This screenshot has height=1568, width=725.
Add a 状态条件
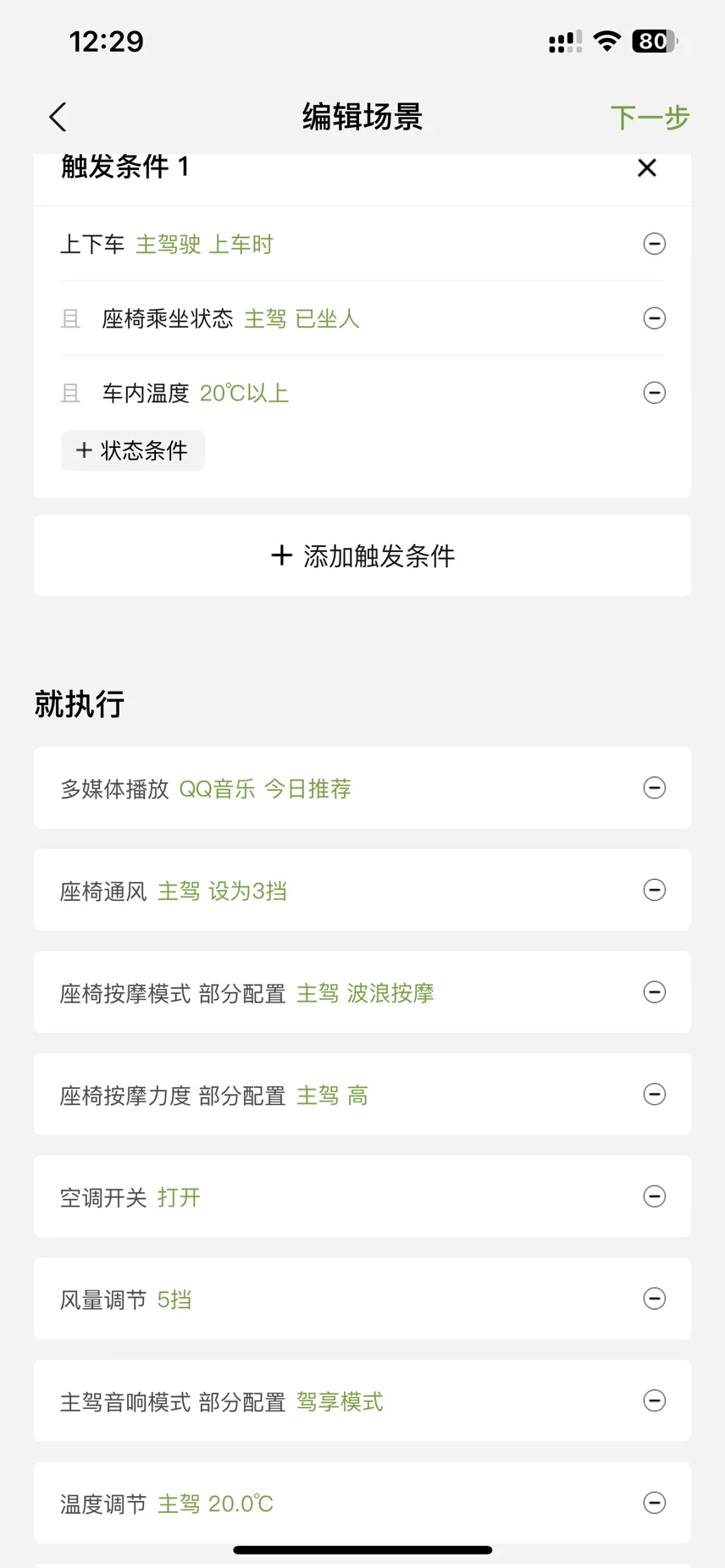pos(133,450)
